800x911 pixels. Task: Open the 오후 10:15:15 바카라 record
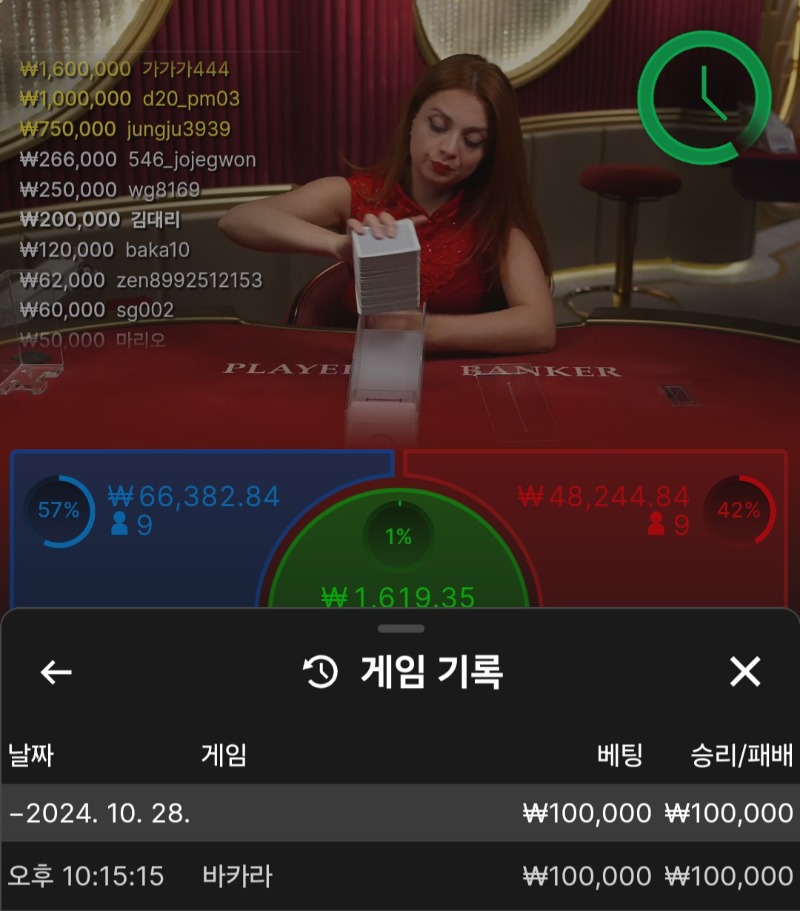(x=400, y=876)
